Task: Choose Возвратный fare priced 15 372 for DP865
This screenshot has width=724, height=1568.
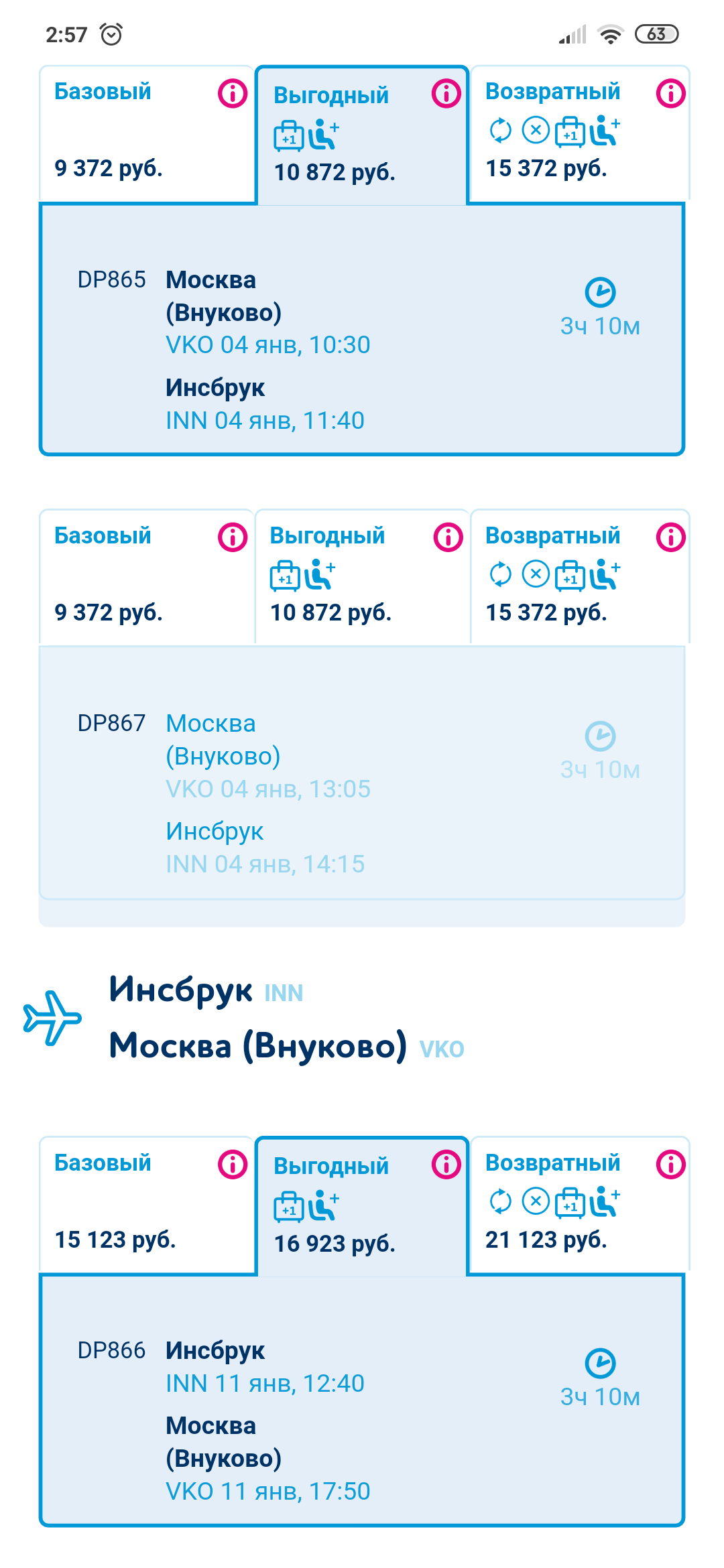Action: 580,133
